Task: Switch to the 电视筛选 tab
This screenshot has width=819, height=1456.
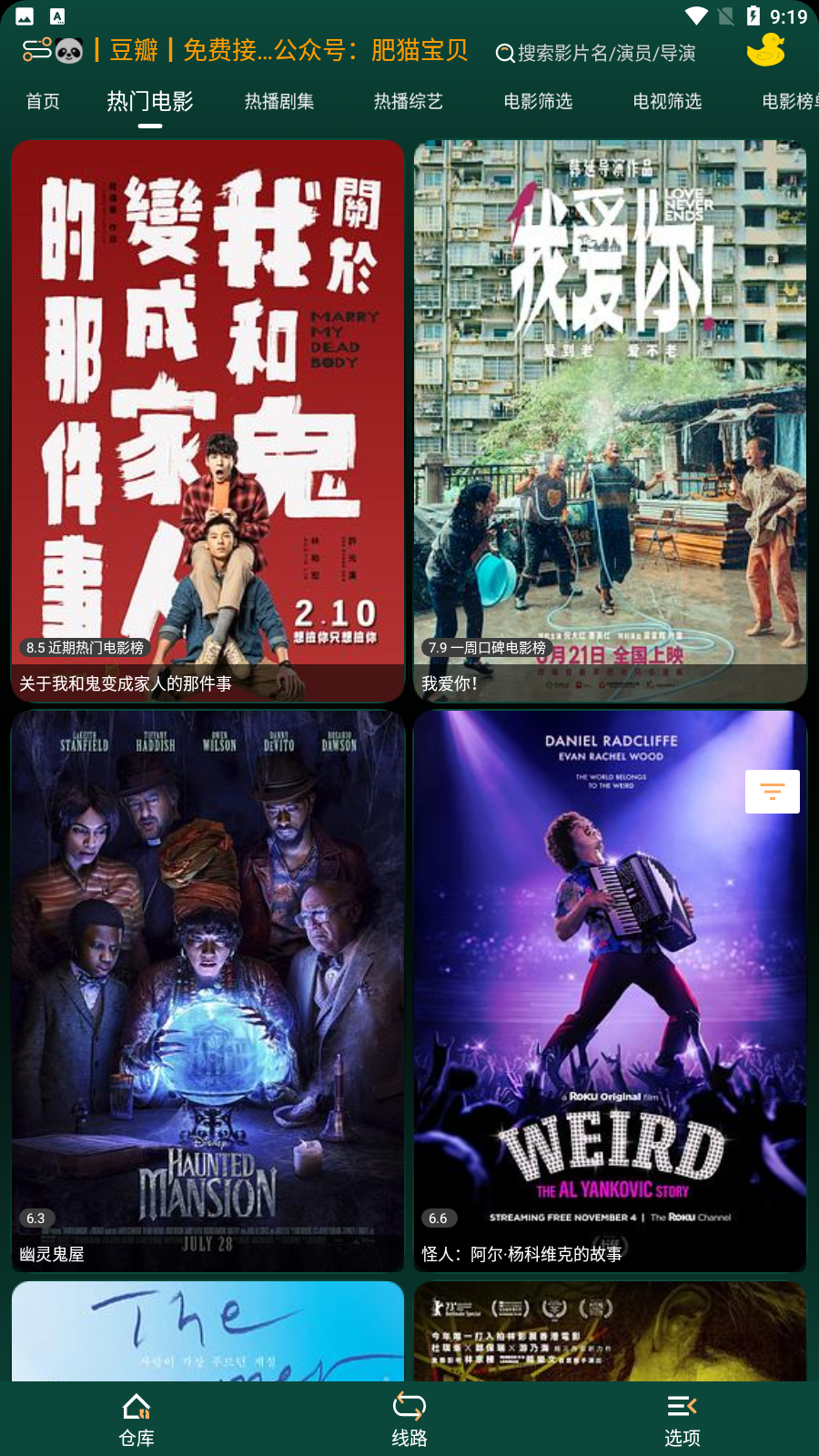Action: pos(667,101)
